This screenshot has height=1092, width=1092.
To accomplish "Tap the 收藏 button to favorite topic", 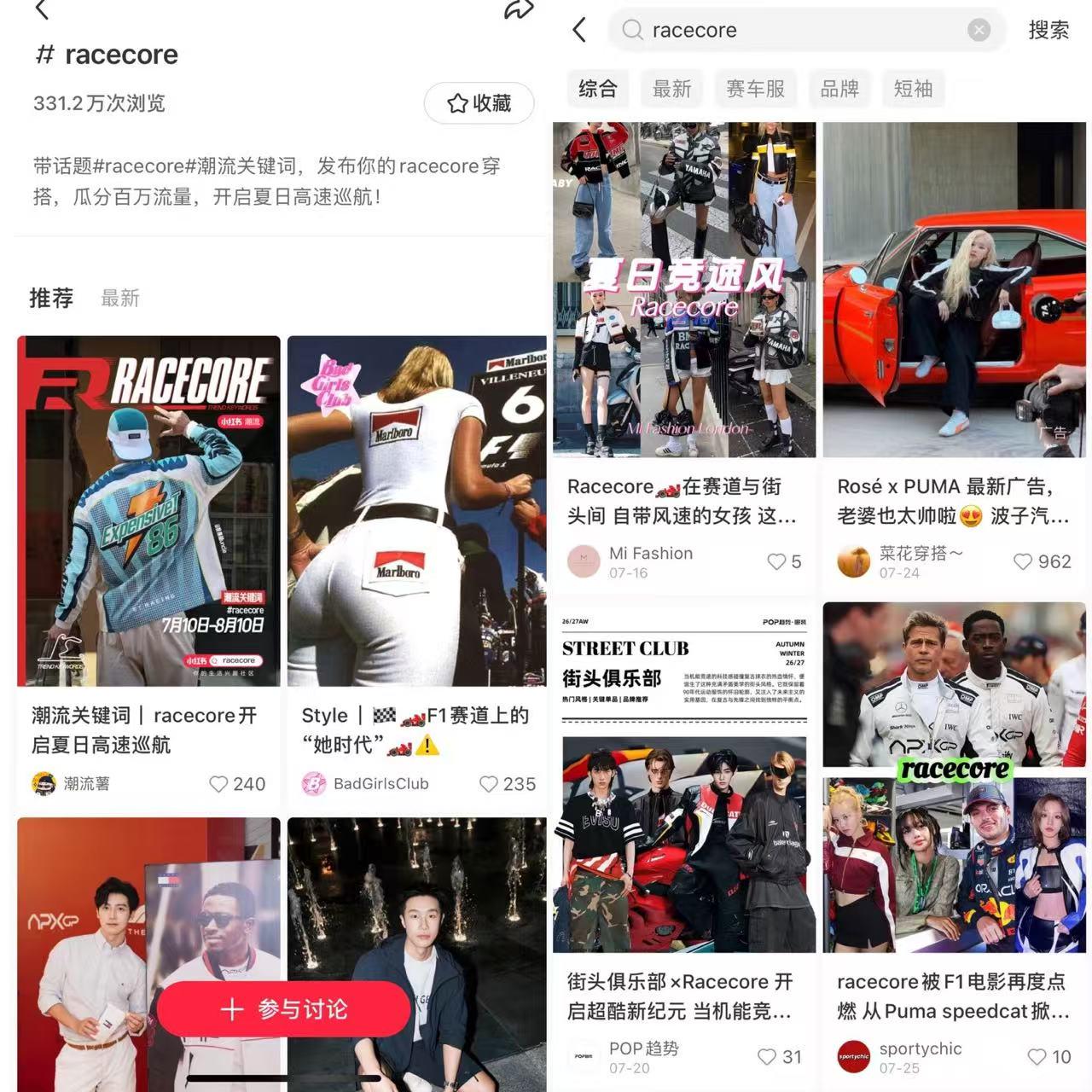I will pos(479,103).
